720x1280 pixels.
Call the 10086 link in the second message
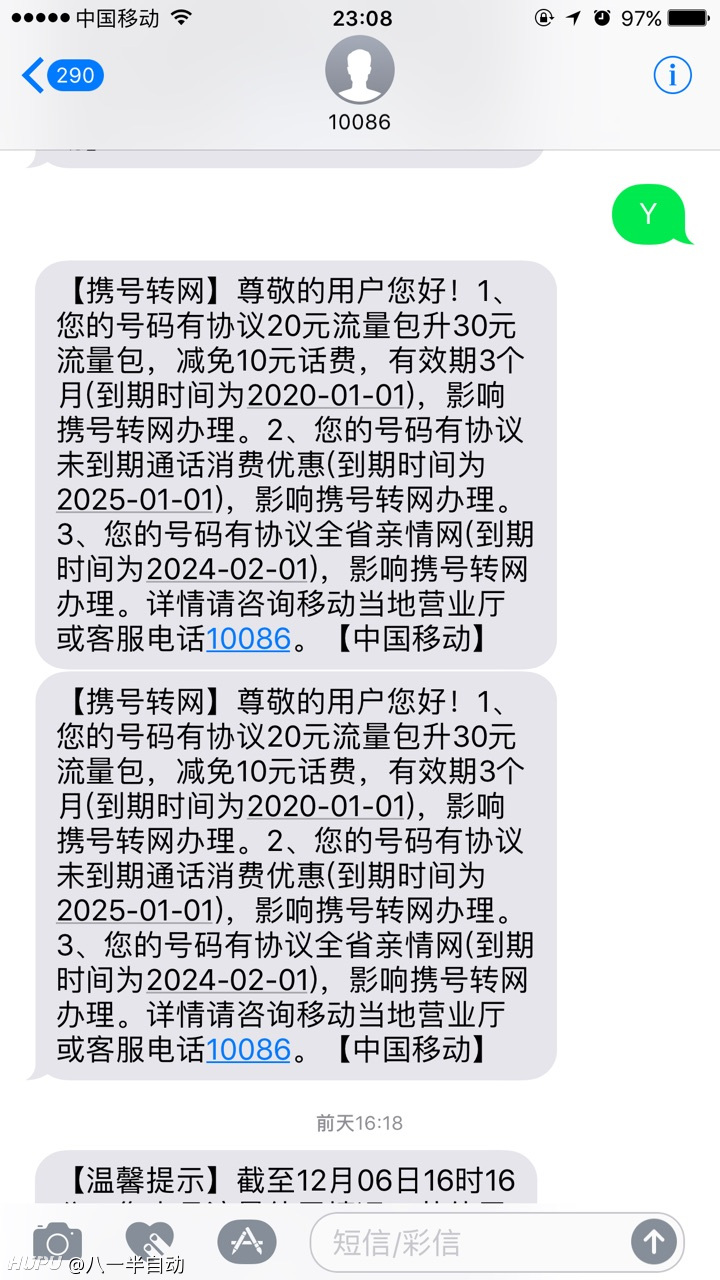(248, 1049)
